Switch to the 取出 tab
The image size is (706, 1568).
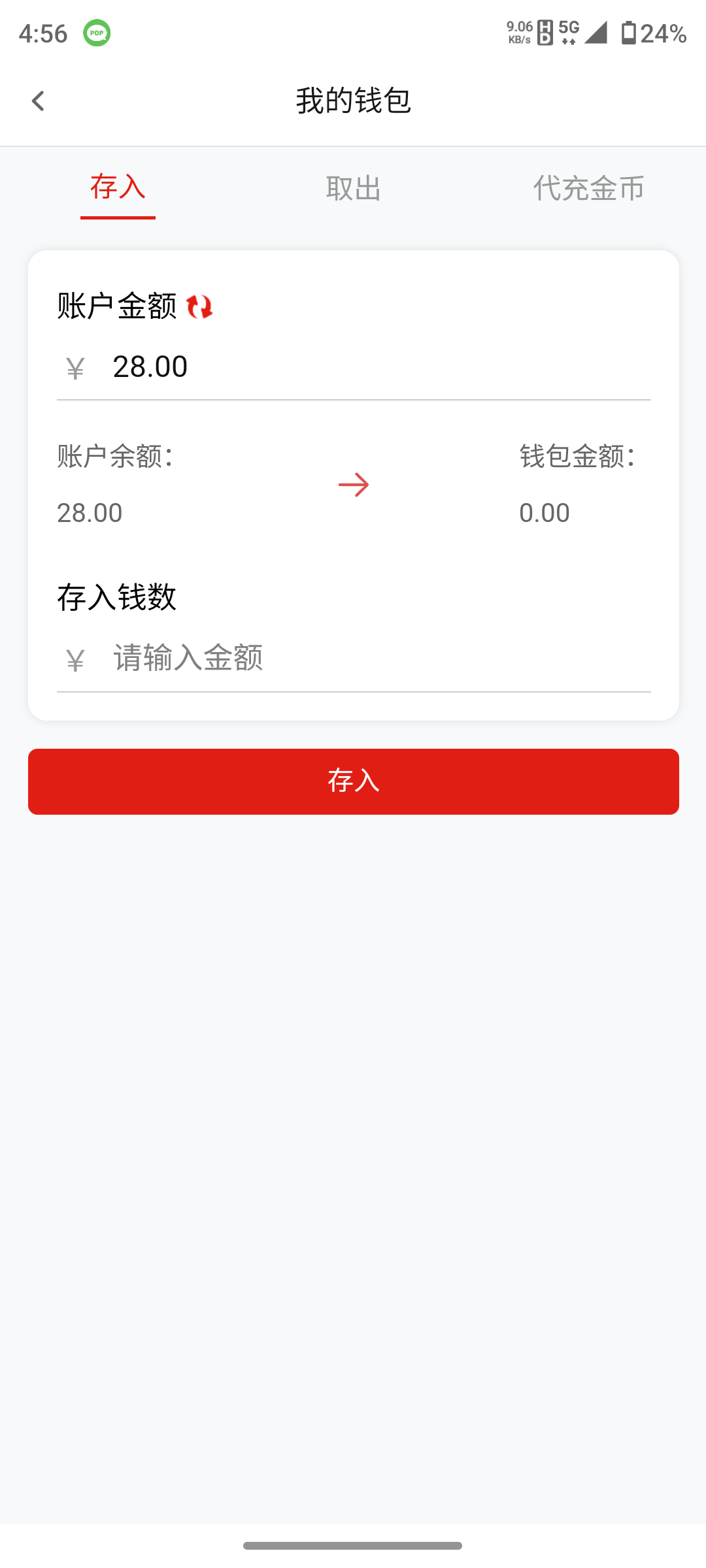click(x=353, y=188)
